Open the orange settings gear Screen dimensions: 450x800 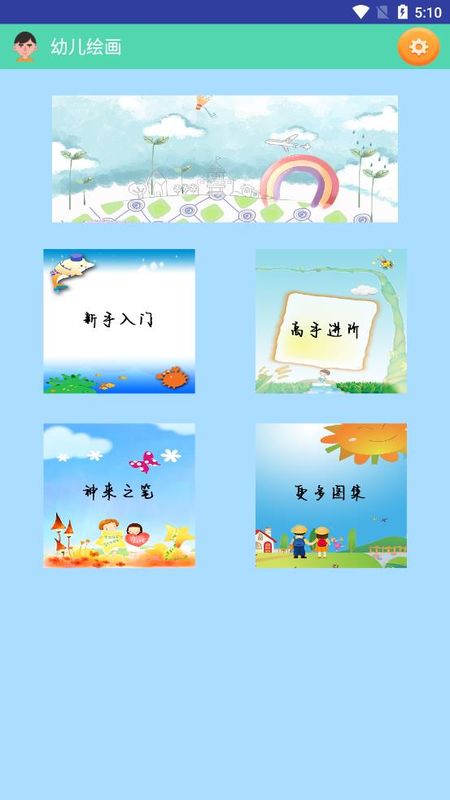point(418,47)
